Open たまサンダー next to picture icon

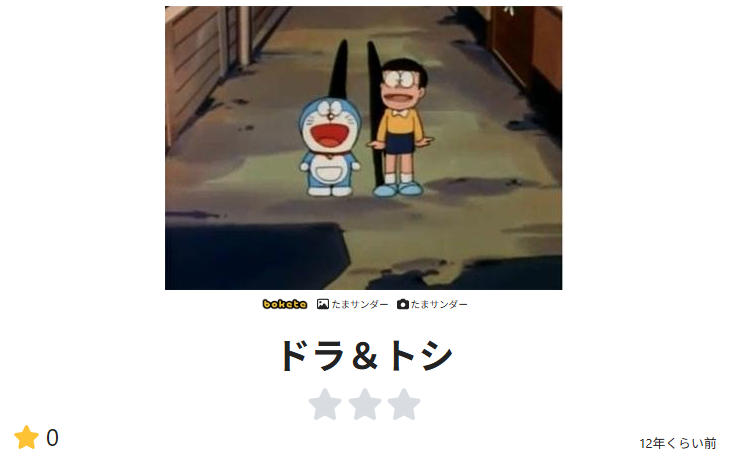(x=359, y=304)
